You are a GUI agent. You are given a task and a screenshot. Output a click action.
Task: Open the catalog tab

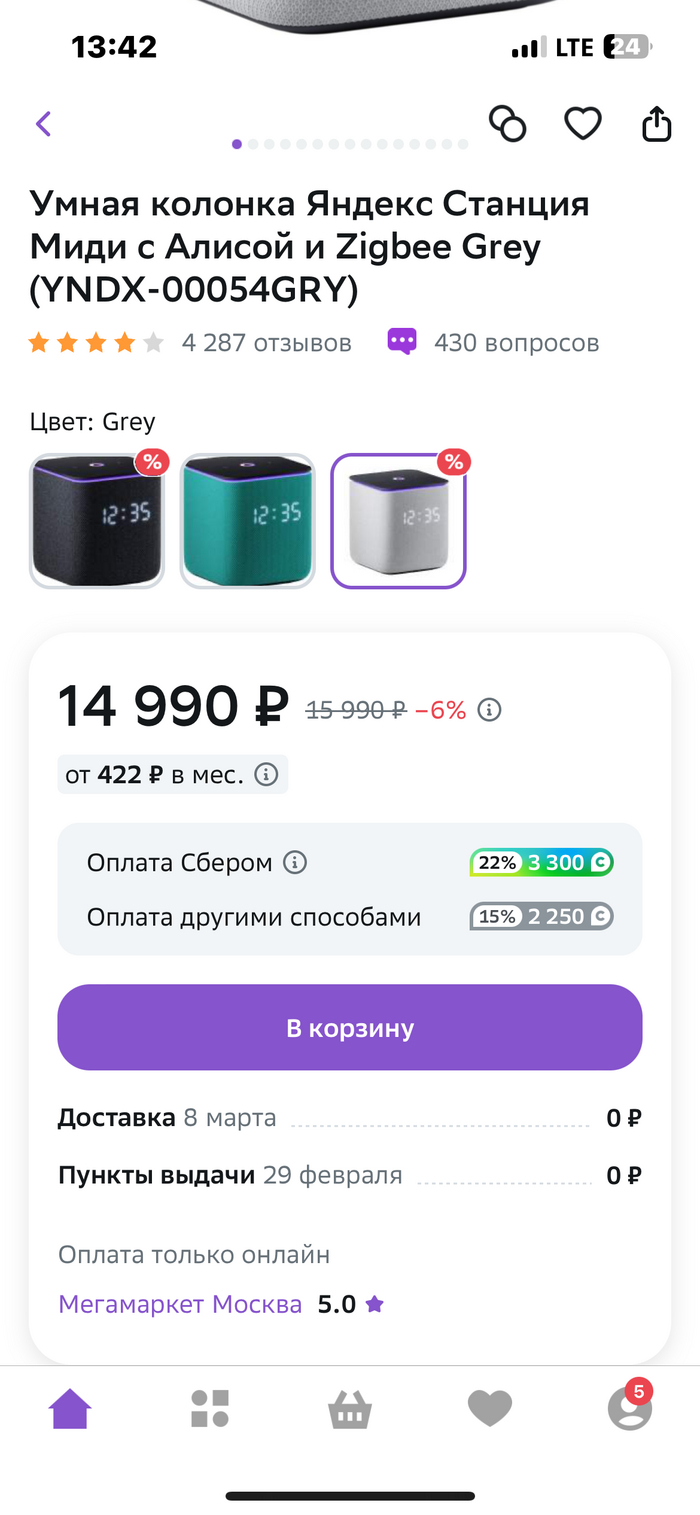tap(210, 1409)
